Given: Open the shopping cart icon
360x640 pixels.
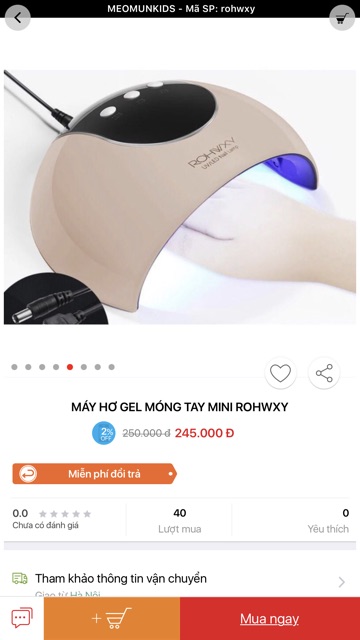Looking at the screenshot, I should [342, 18].
